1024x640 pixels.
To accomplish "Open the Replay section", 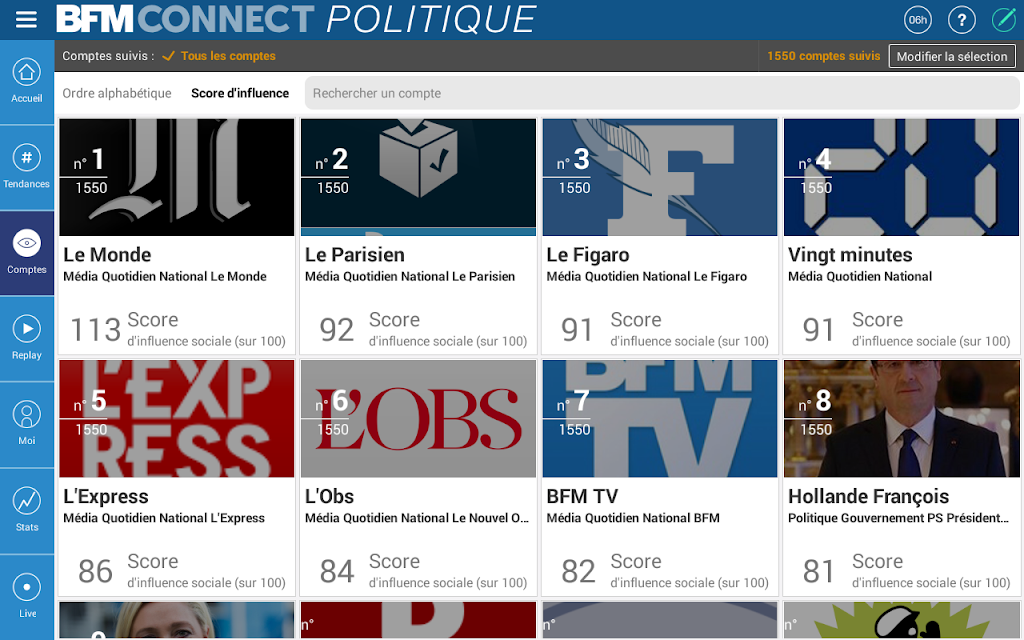I will point(27,339).
